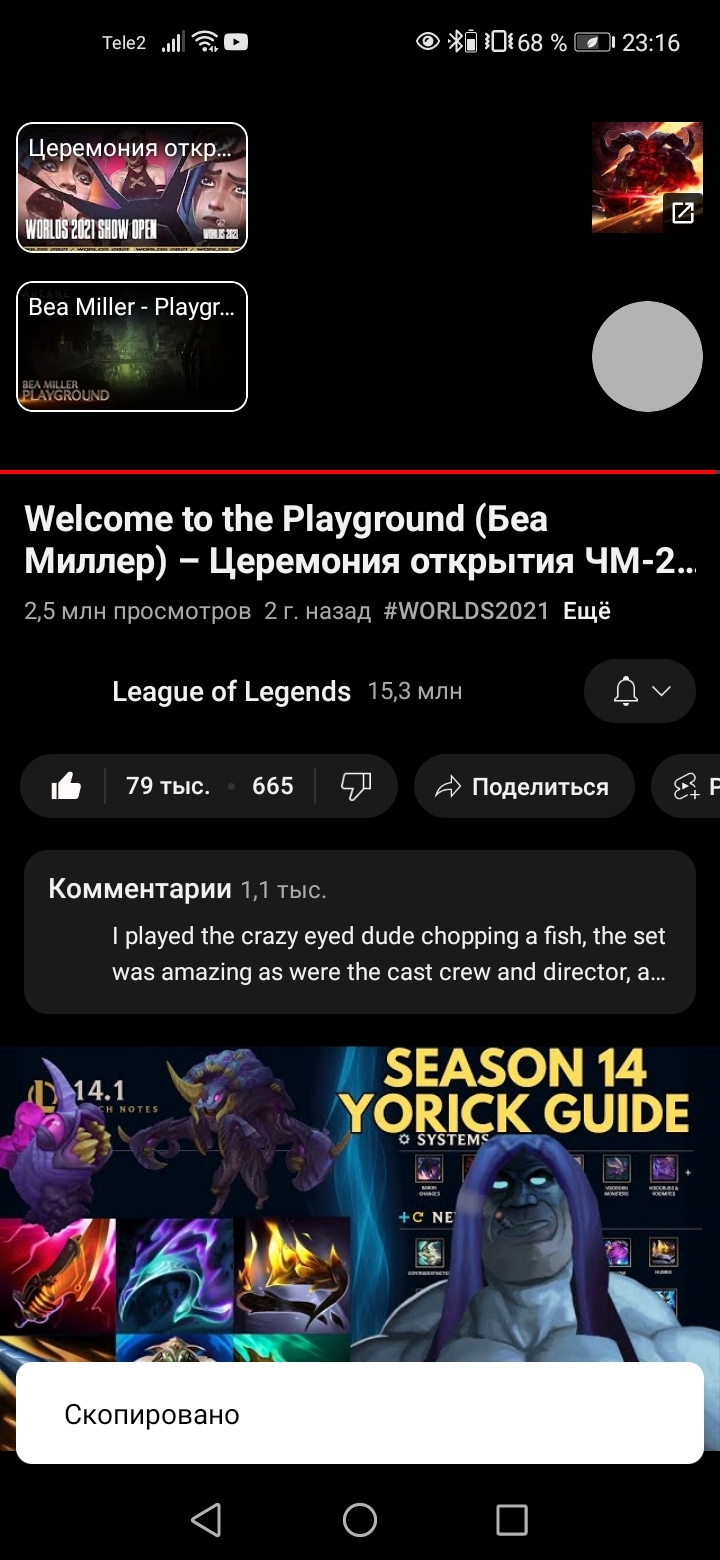Expand the description via Ещё

tap(587, 611)
